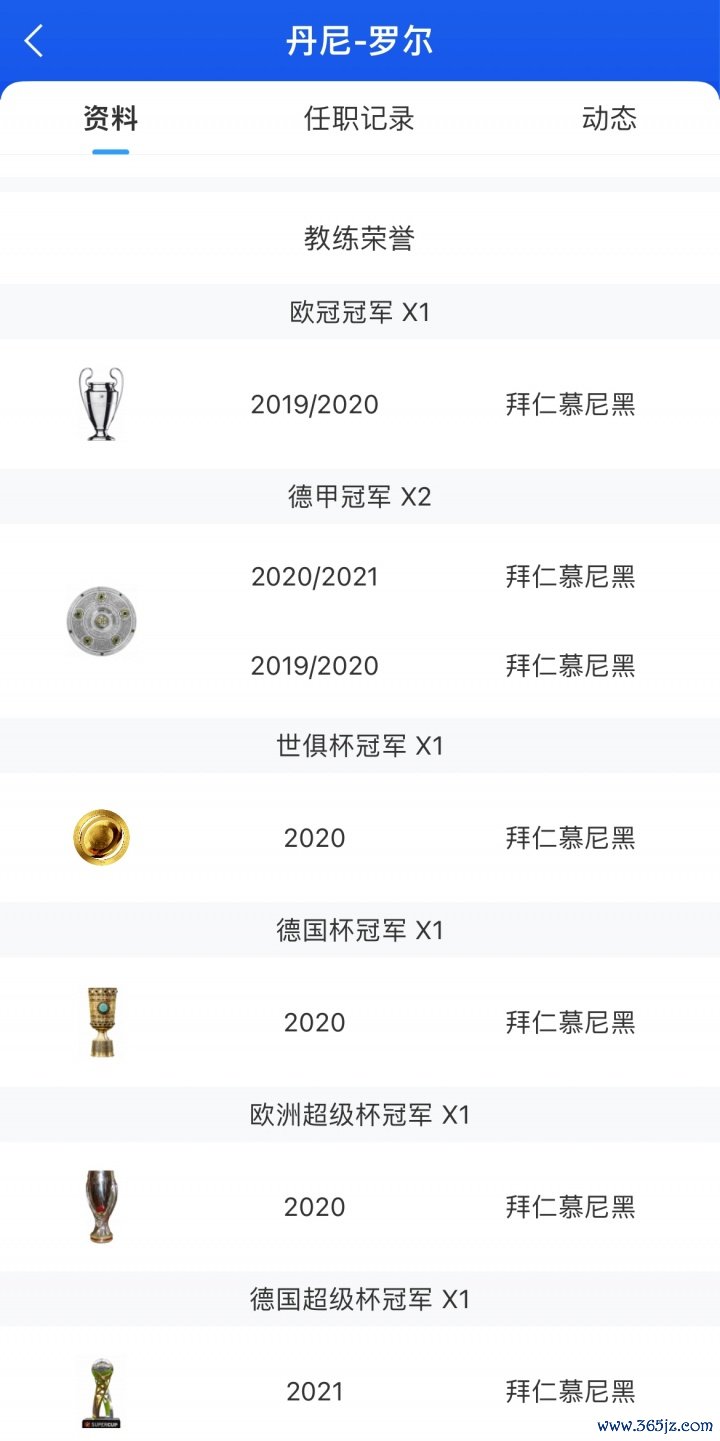Go back using the top-left arrow

35,42
